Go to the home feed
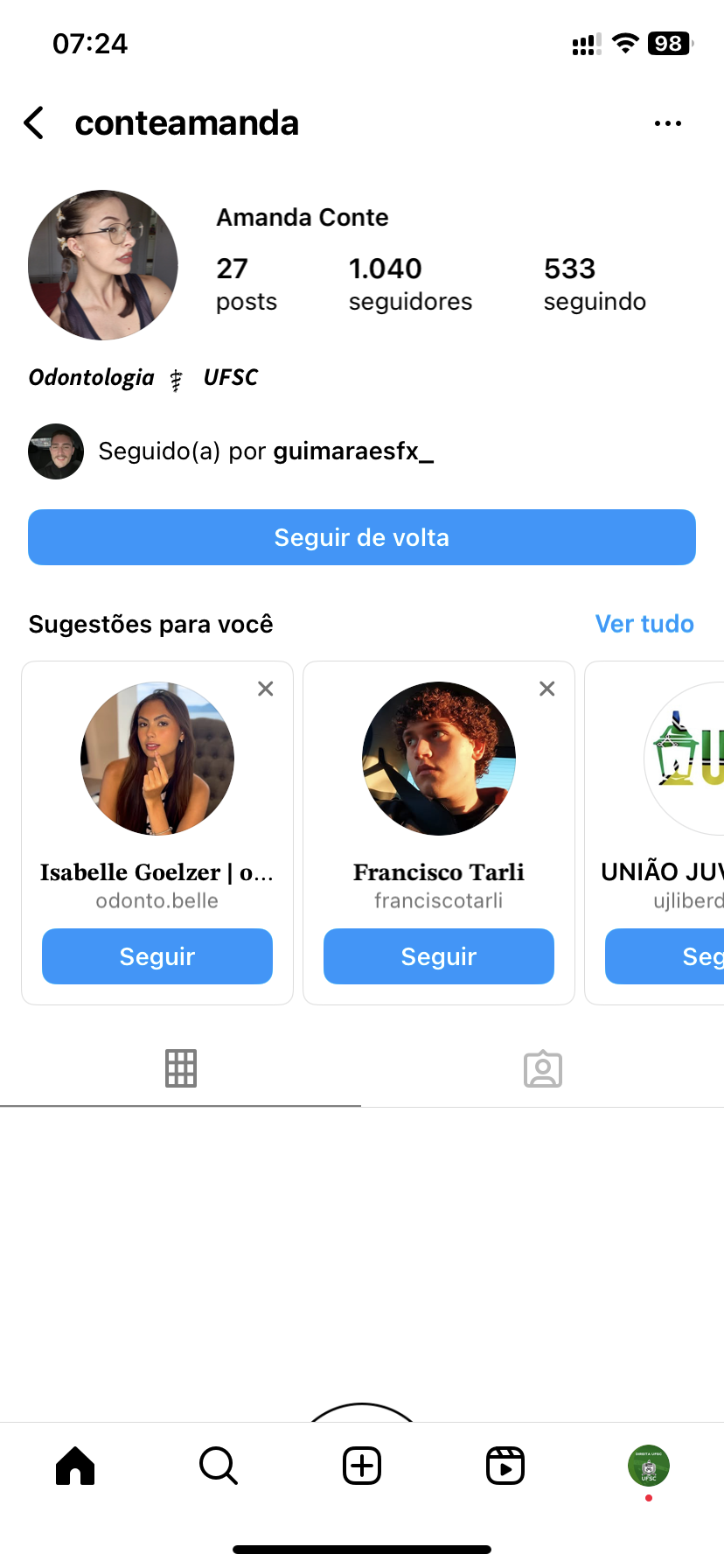This screenshot has width=724, height=1568. [75, 1466]
